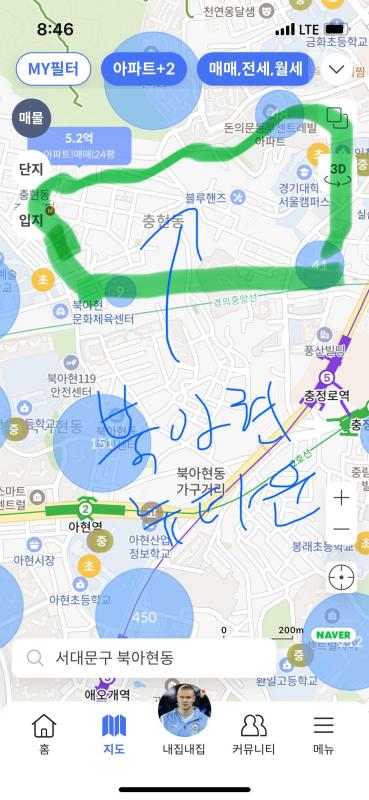Open the 5.2억 listing marker
Image resolution: width=369 pixels, height=800 pixels.
pyautogui.click(x=79, y=145)
